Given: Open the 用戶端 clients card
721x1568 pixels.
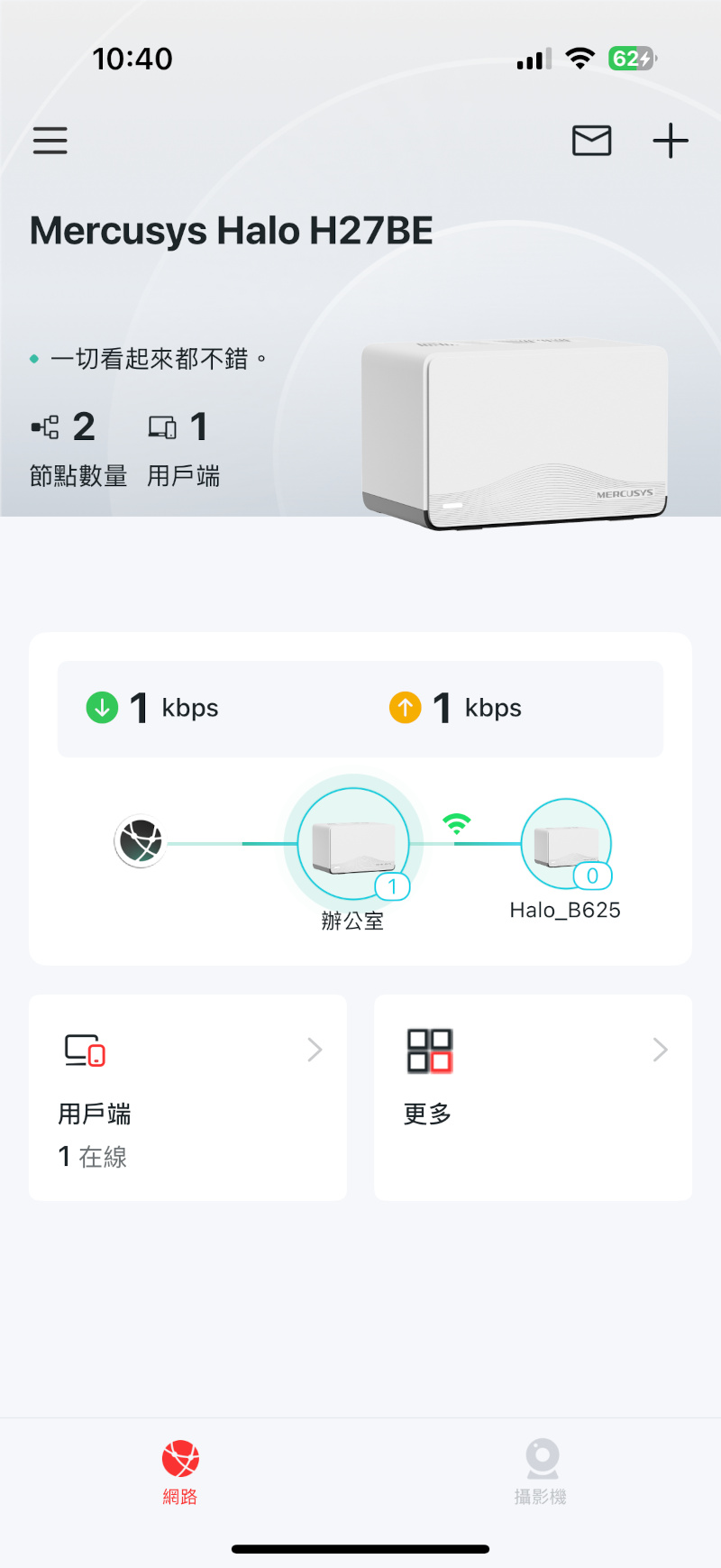Looking at the screenshot, I should point(187,1097).
